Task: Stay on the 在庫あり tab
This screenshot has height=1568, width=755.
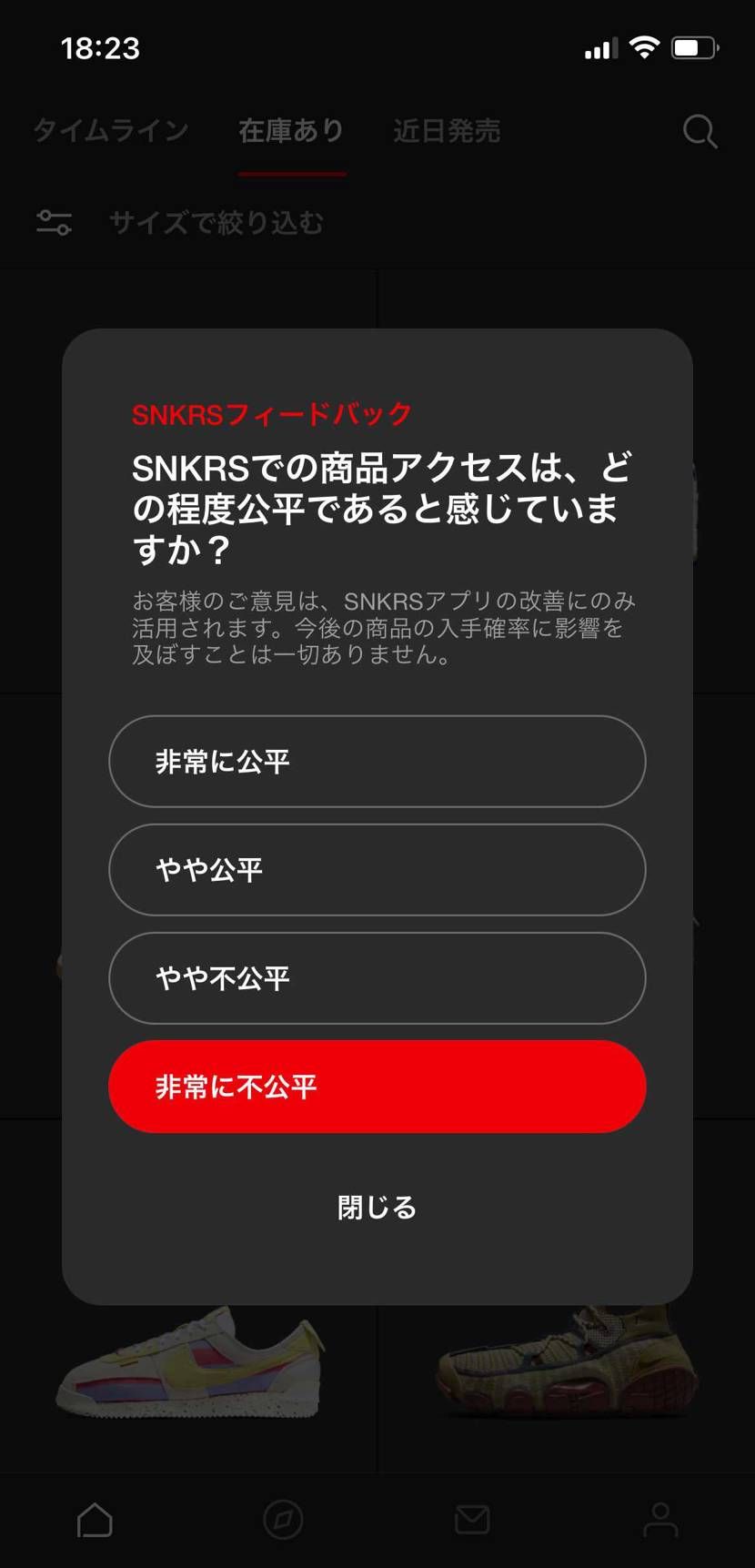Action: 291,131
